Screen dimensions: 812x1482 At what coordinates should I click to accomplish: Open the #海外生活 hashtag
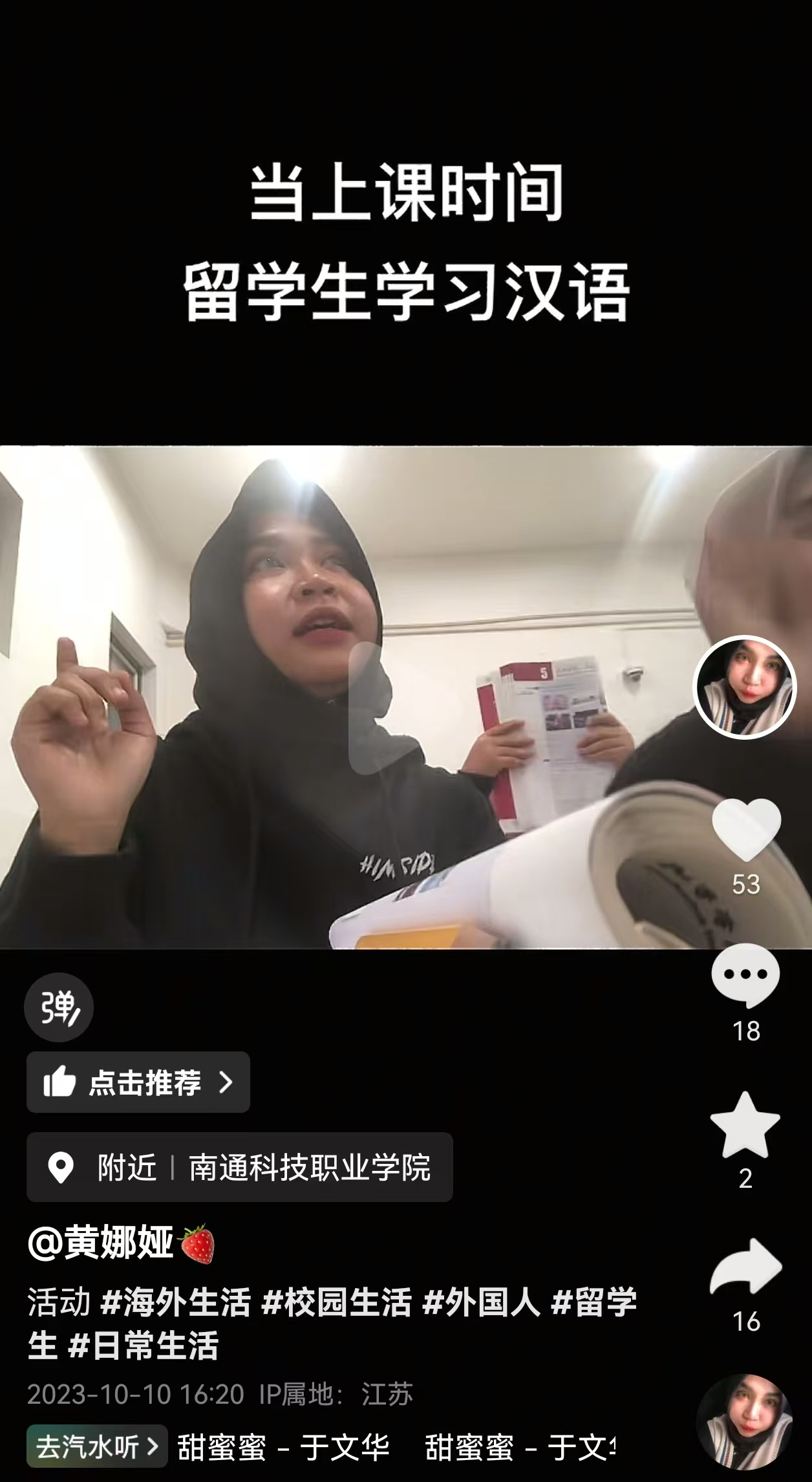tap(175, 1302)
